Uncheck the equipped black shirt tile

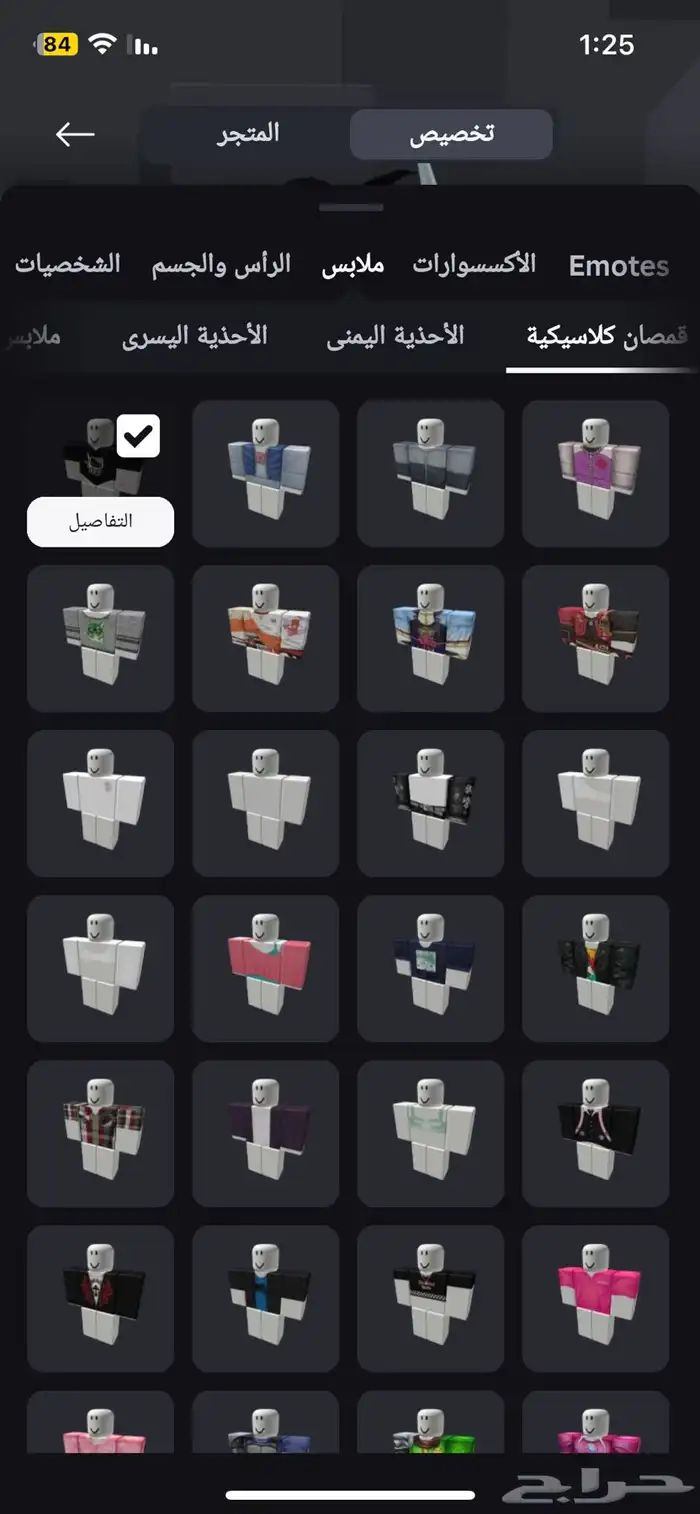pos(138,437)
